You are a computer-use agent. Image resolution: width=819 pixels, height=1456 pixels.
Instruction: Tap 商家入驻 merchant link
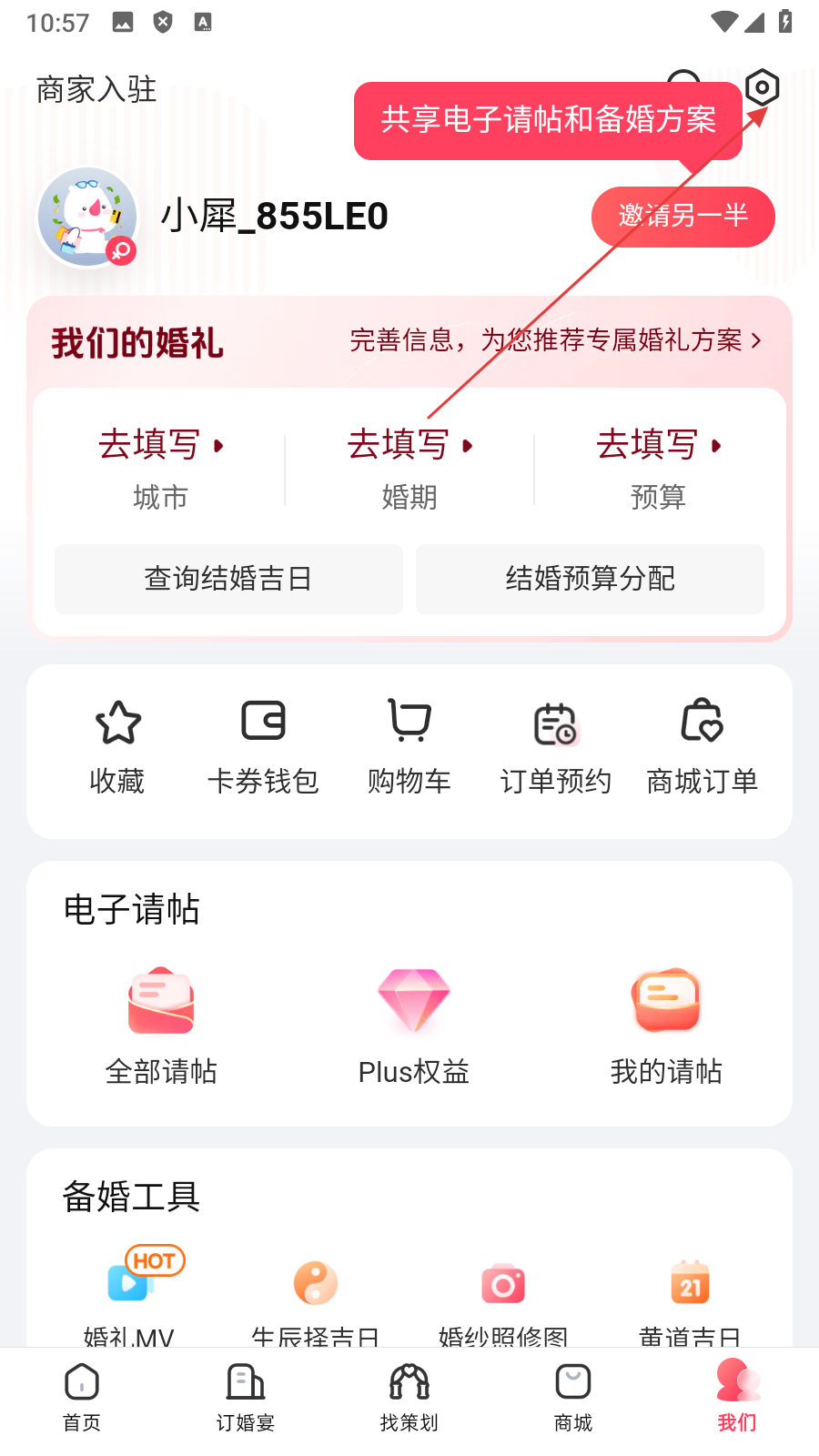(96, 89)
